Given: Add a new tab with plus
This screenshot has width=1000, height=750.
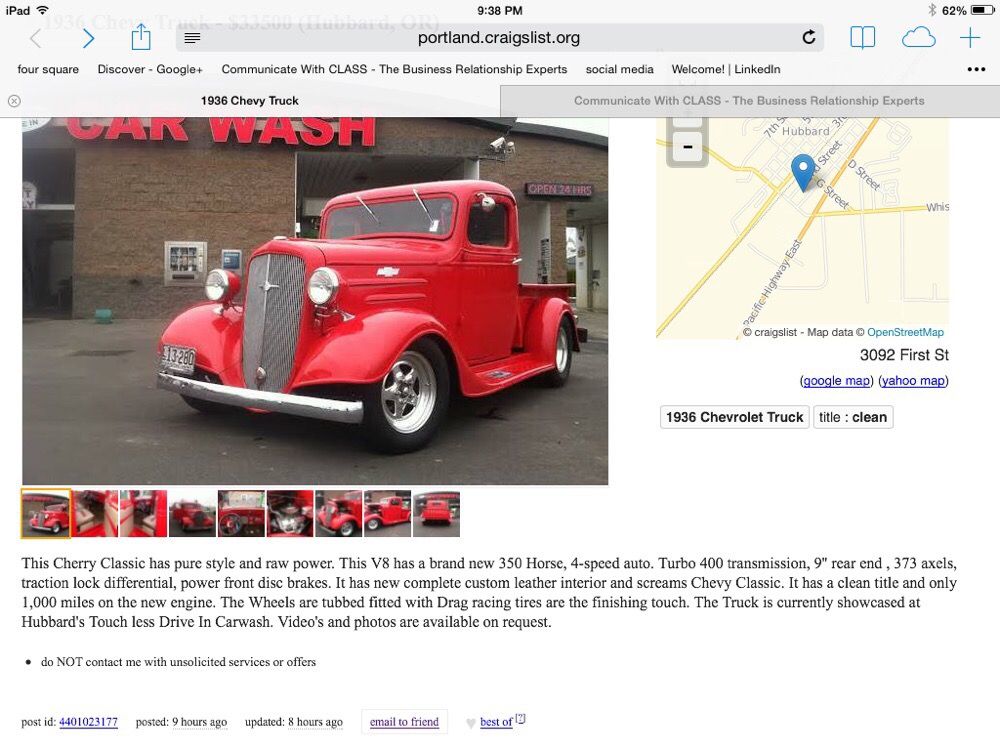Looking at the screenshot, I should click(969, 38).
